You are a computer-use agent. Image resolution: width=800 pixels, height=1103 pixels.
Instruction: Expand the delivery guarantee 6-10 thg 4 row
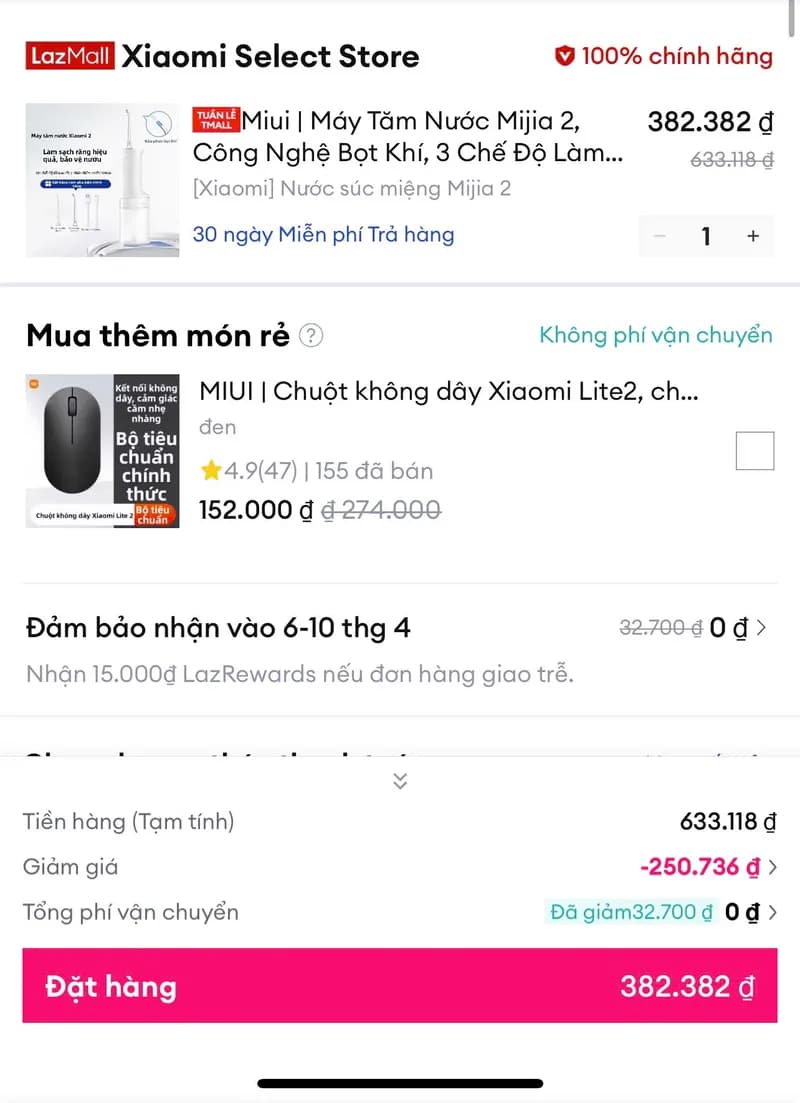pyautogui.click(x=764, y=627)
